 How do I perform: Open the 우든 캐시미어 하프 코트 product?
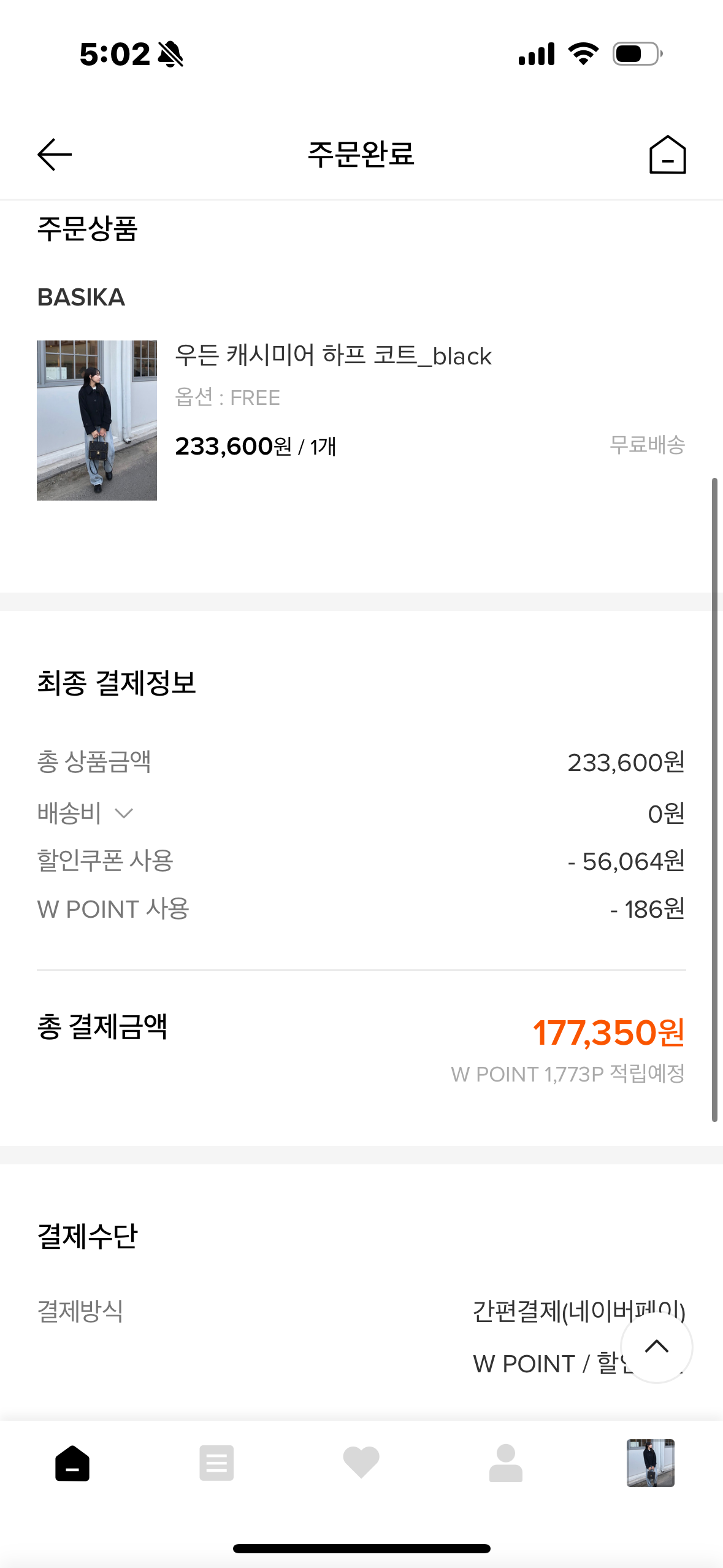coord(333,356)
